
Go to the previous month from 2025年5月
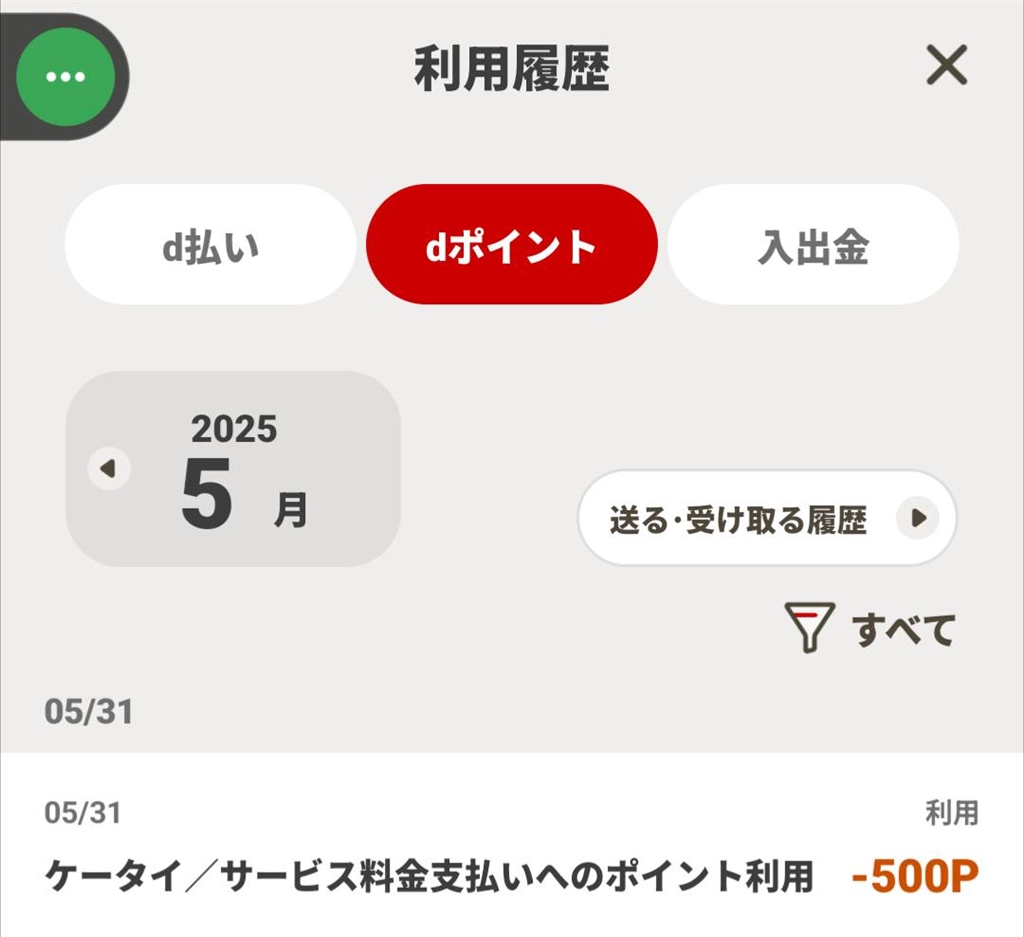point(109,468)
